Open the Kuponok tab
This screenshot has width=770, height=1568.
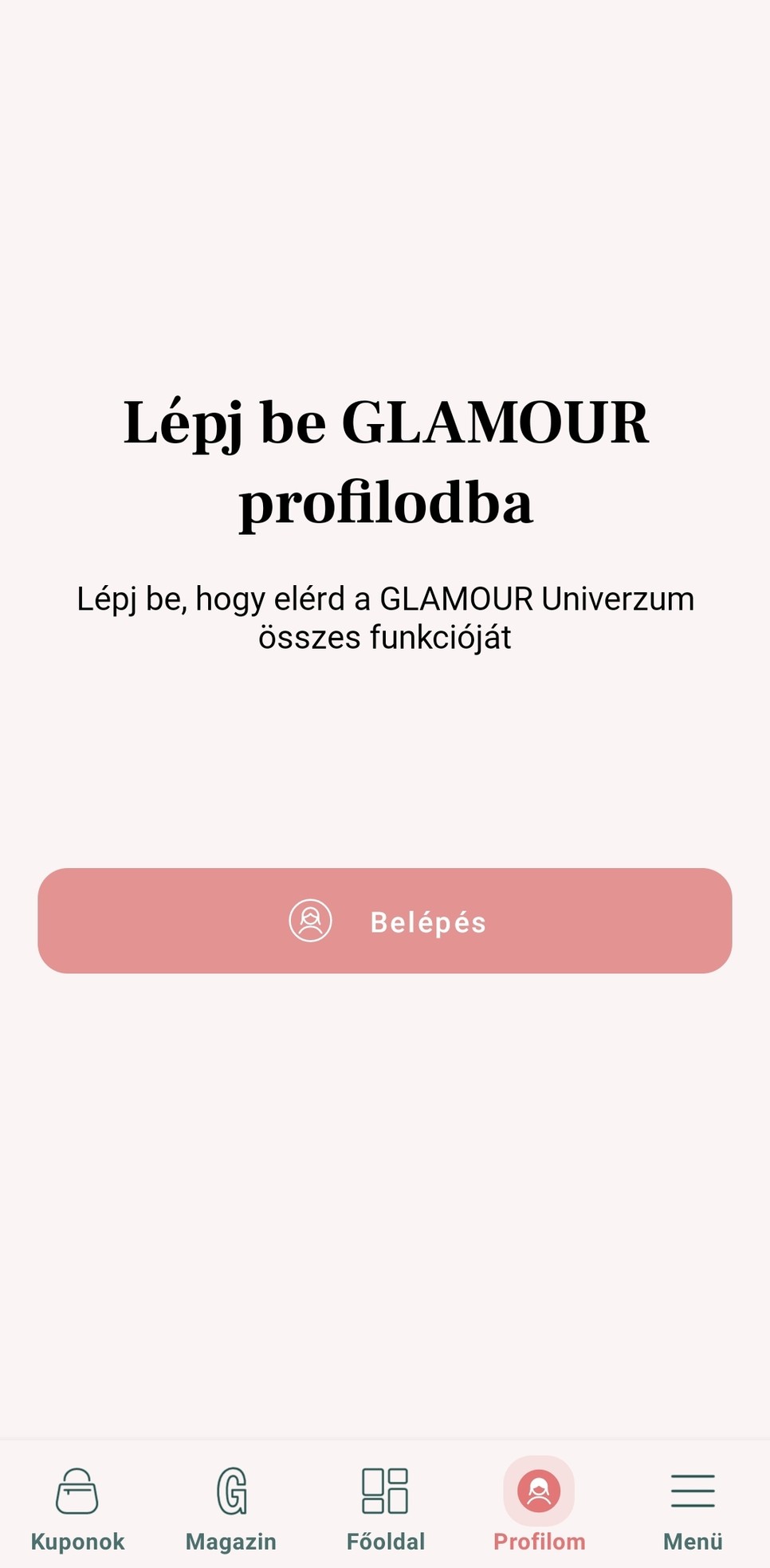click(77, 1508)
